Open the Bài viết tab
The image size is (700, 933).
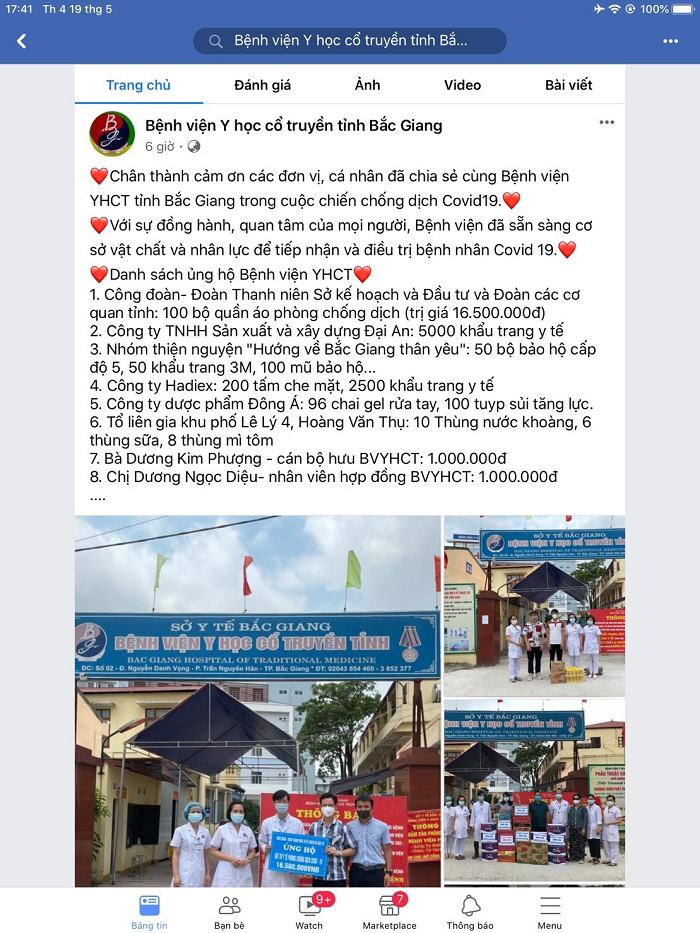[568, 85]
